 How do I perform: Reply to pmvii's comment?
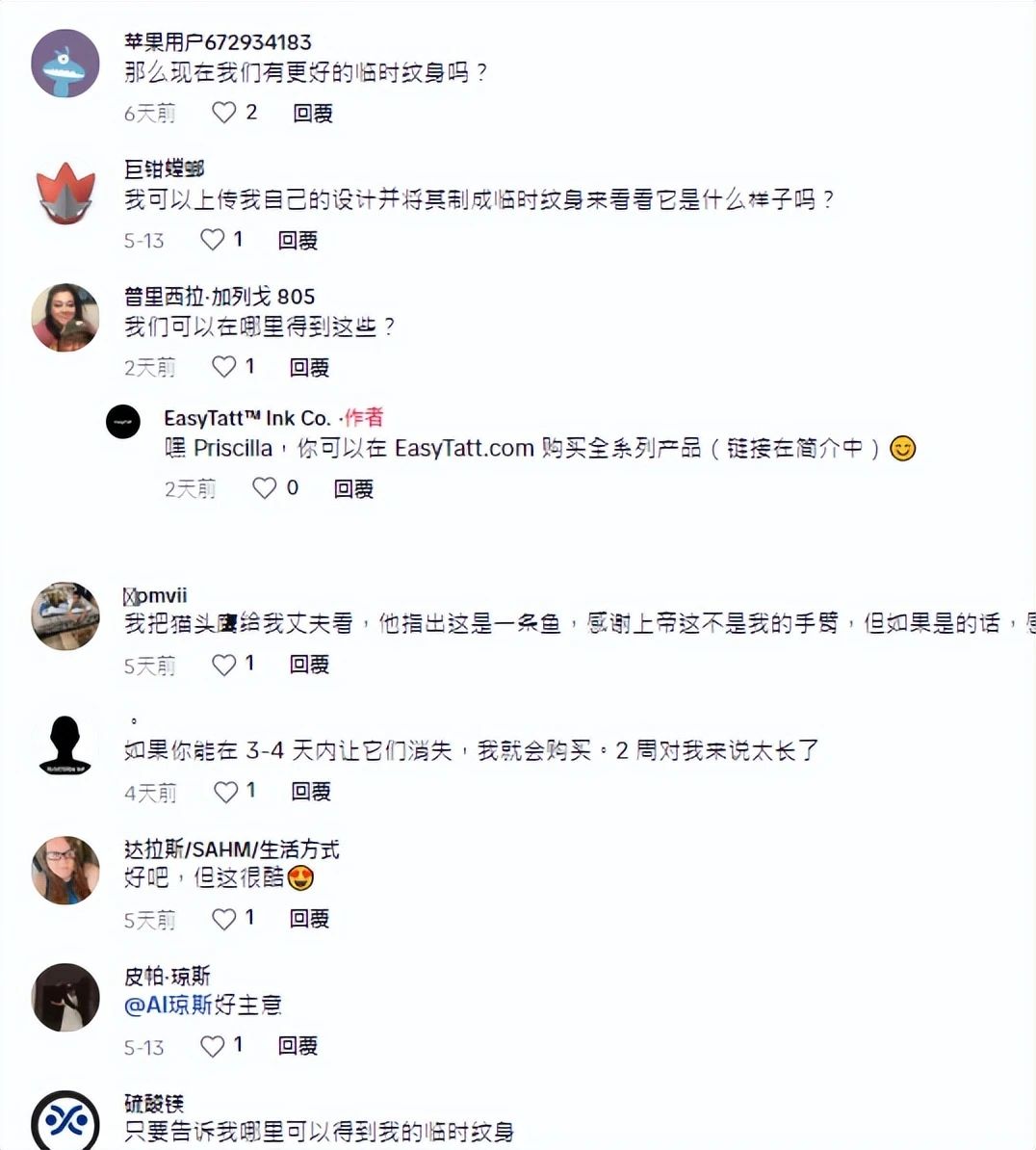click(x=309, y=665)
